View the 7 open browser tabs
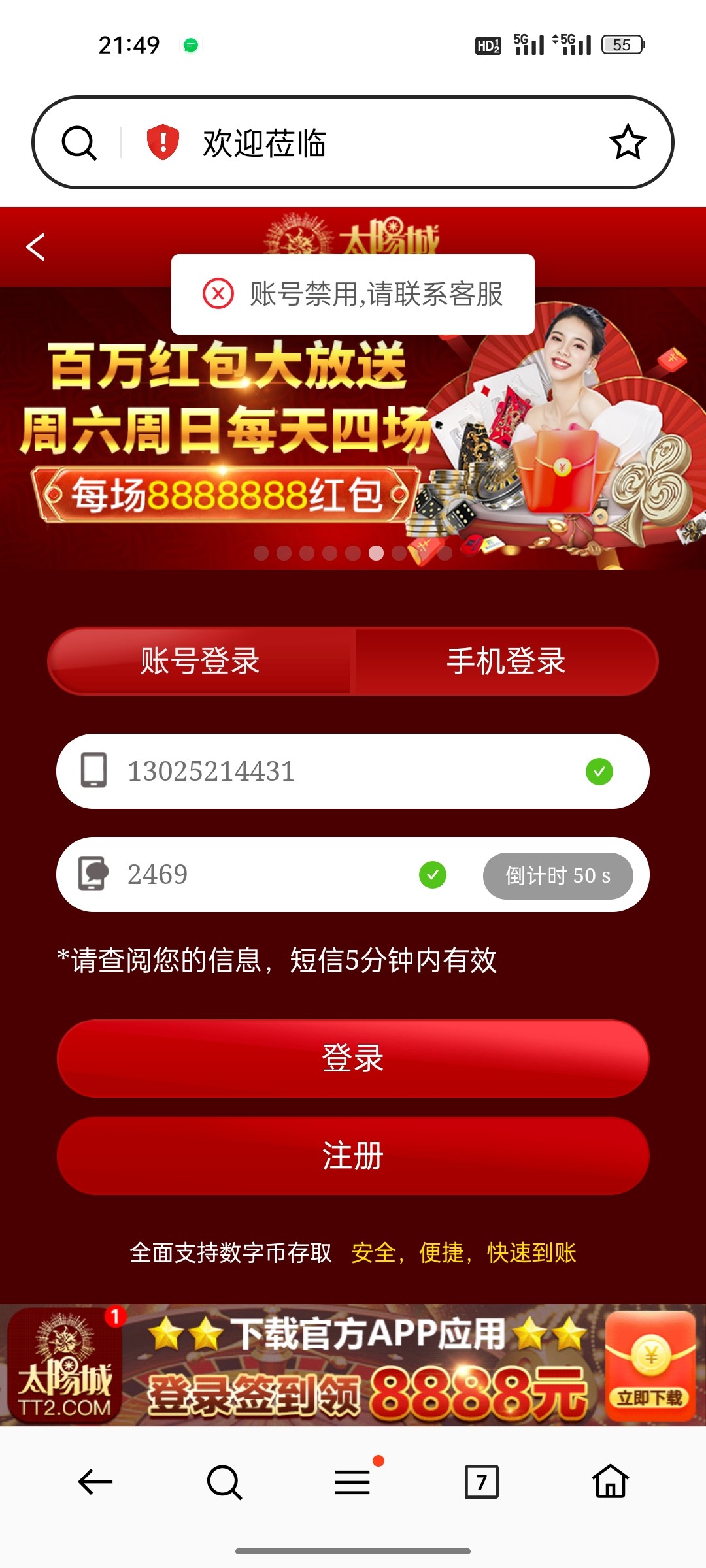Viewport: 706px width, 1568px height. click(481, 1481)
